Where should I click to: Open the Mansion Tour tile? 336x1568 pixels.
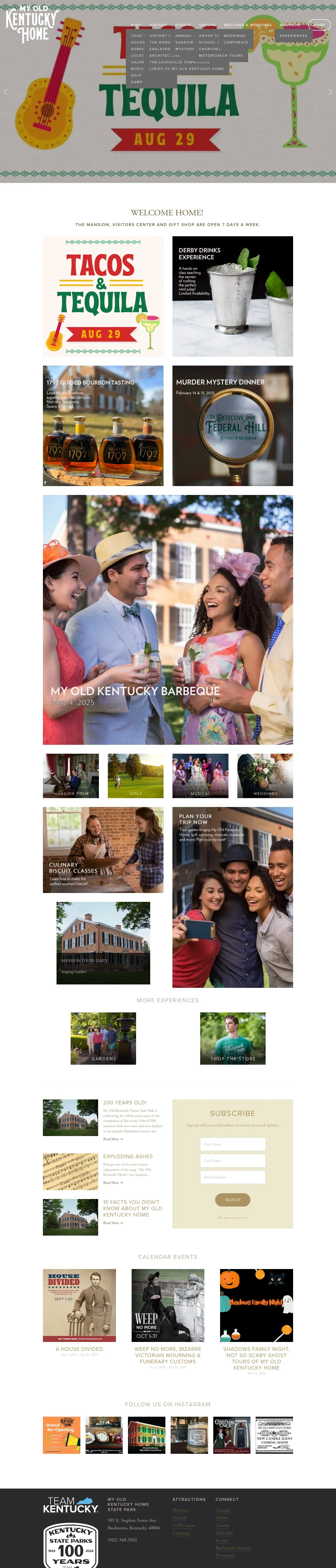[71, 775]
